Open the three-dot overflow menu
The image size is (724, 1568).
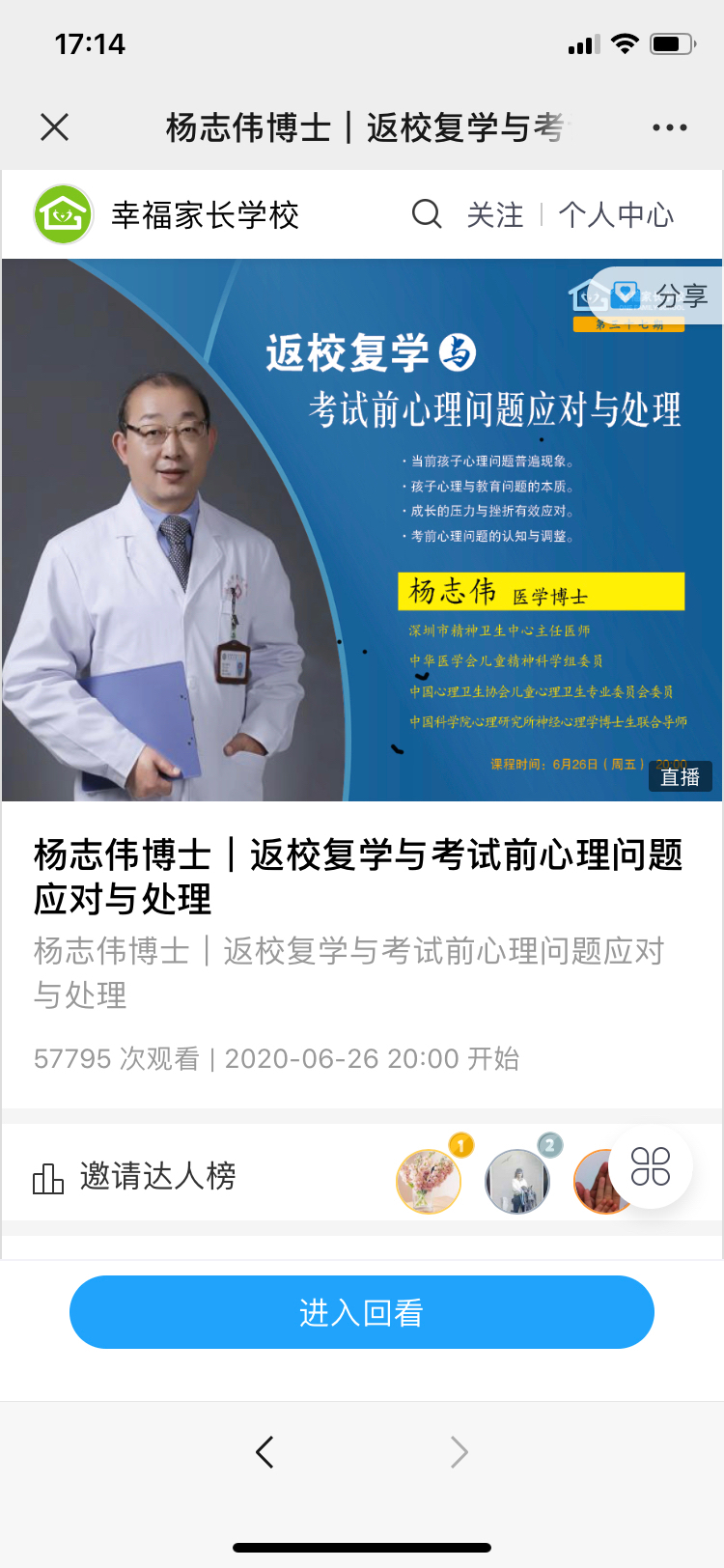click(x=669, y=127)
